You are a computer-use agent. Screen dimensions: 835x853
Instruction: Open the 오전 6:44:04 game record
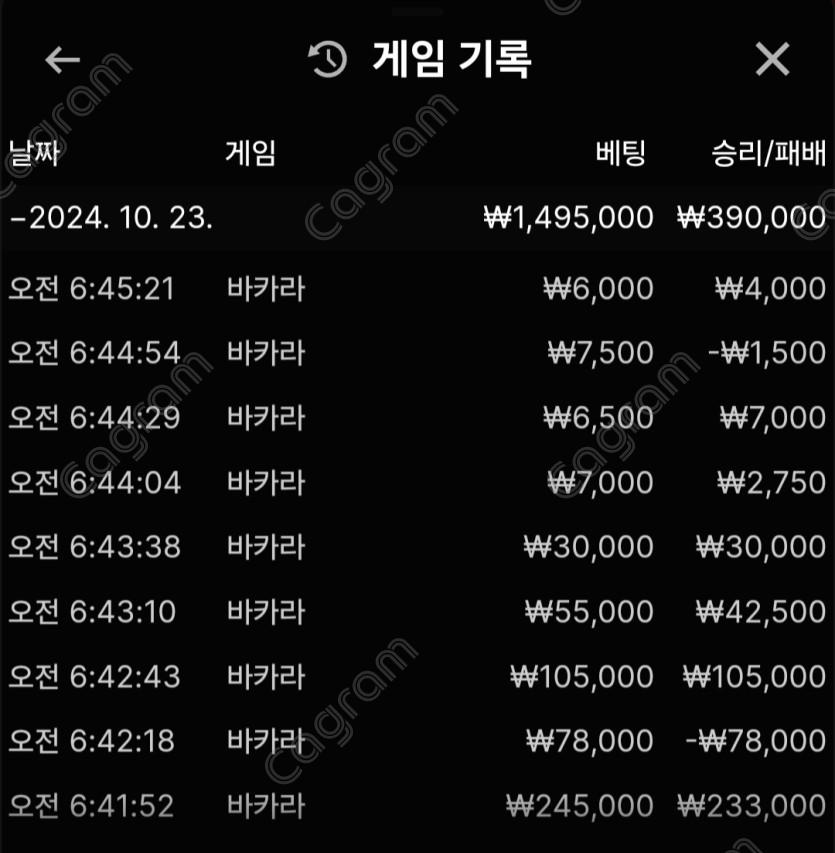tap(417, 483)
